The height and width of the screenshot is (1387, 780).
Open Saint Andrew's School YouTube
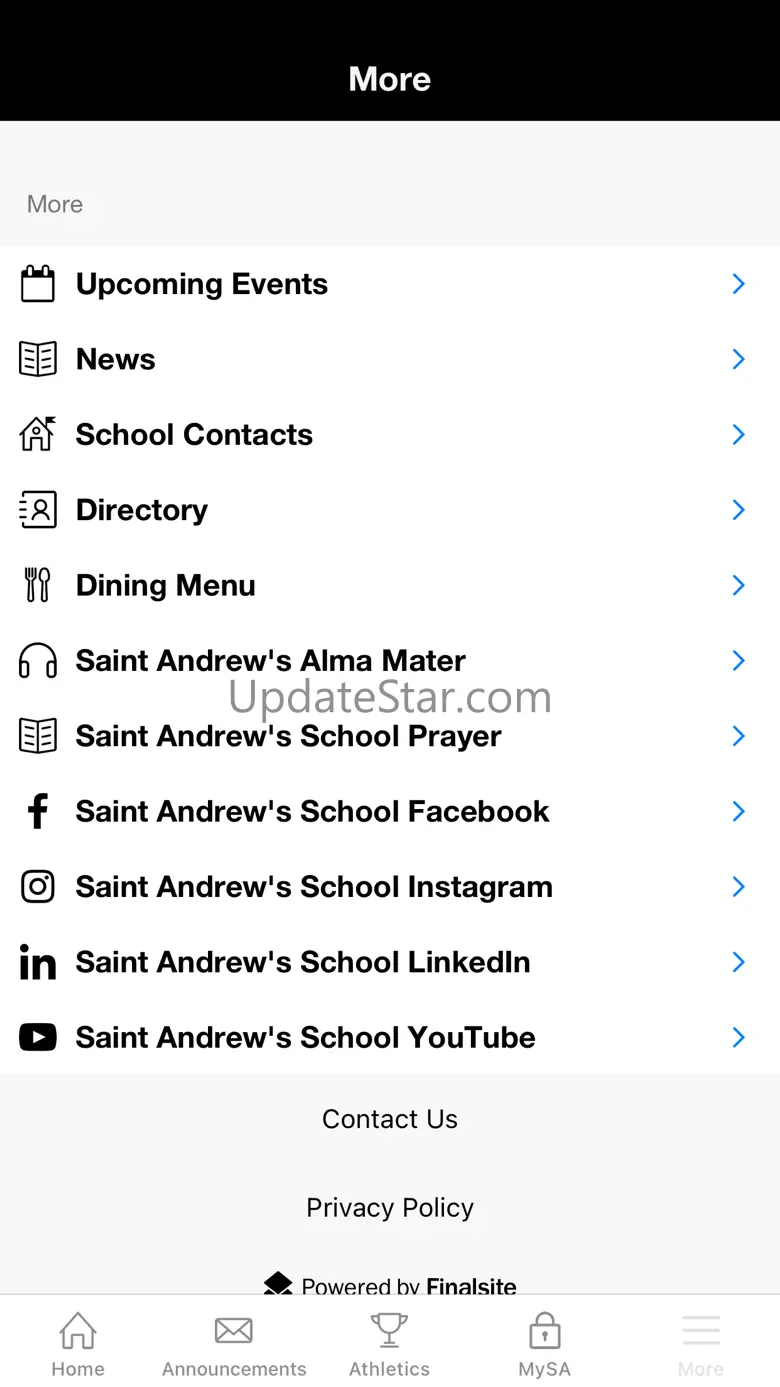click(x=389, y=1037)
